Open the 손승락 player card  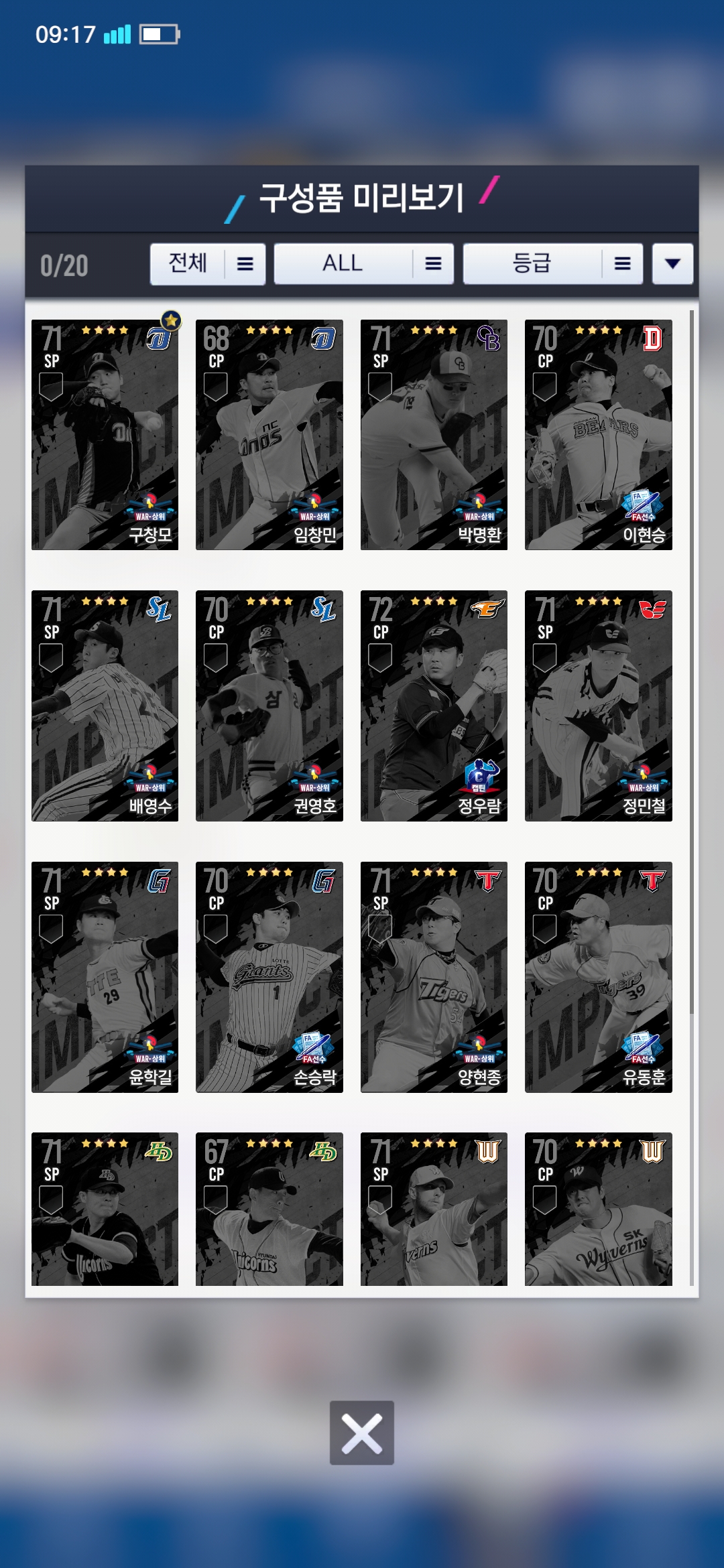269,977
